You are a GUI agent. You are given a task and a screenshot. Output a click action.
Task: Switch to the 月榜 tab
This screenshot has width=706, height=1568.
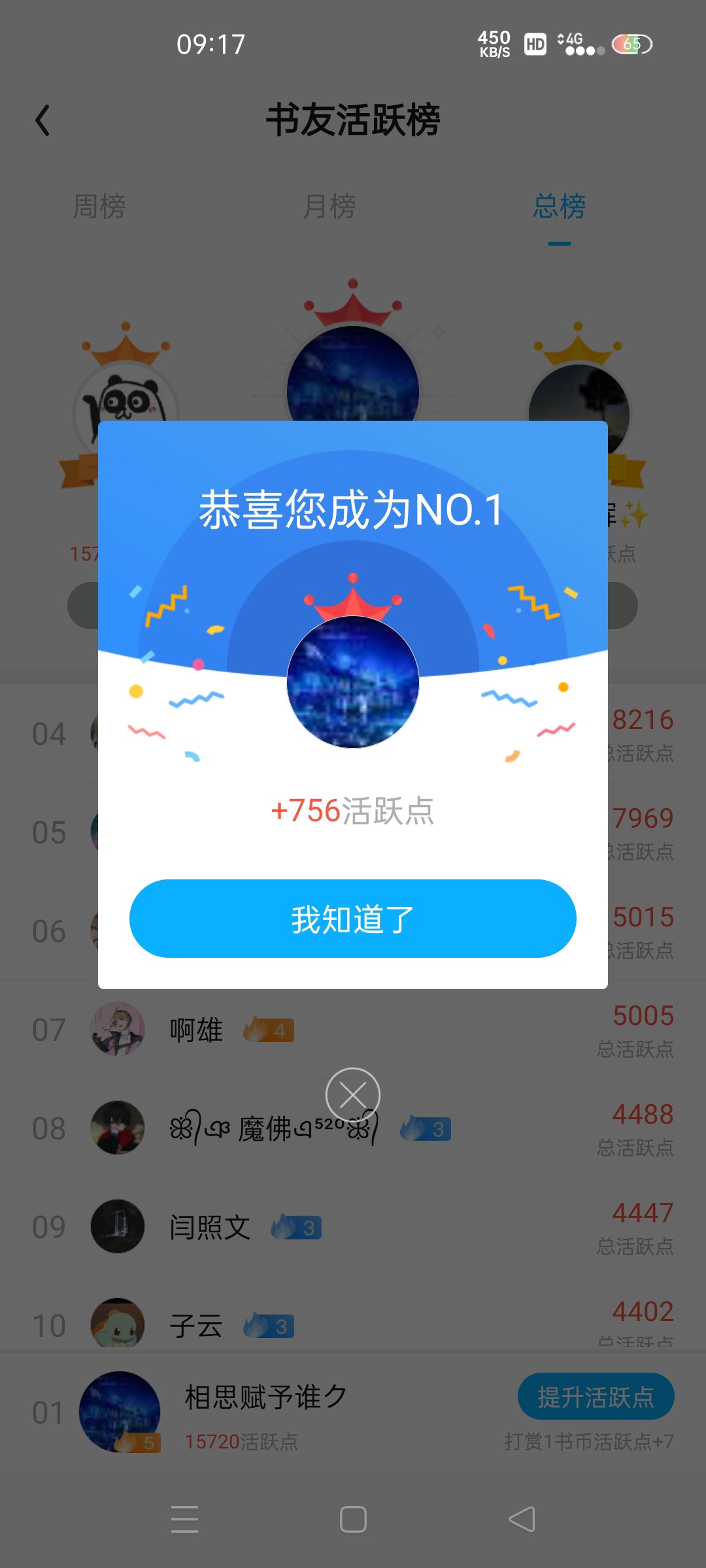(329, 207)
